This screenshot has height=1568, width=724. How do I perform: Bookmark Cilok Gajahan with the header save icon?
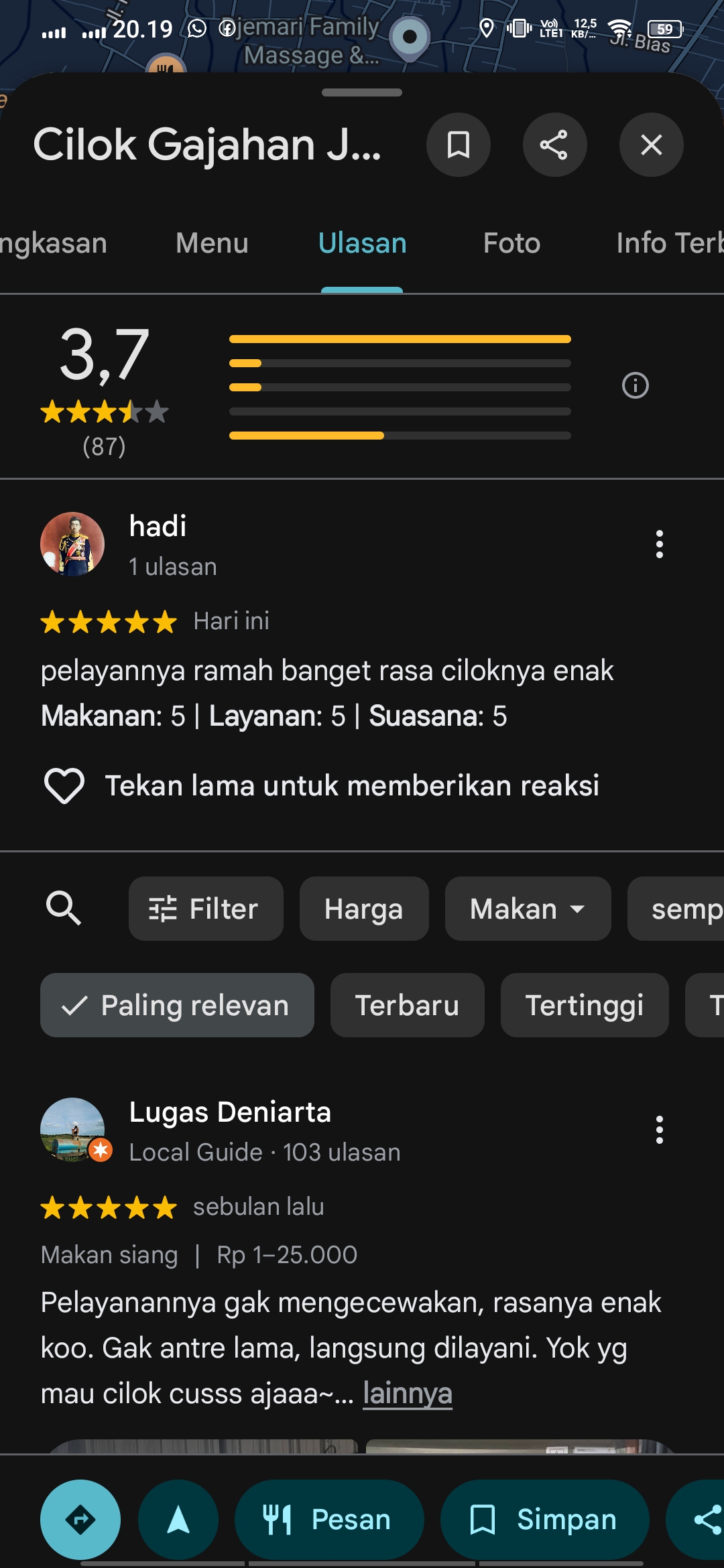459,145
